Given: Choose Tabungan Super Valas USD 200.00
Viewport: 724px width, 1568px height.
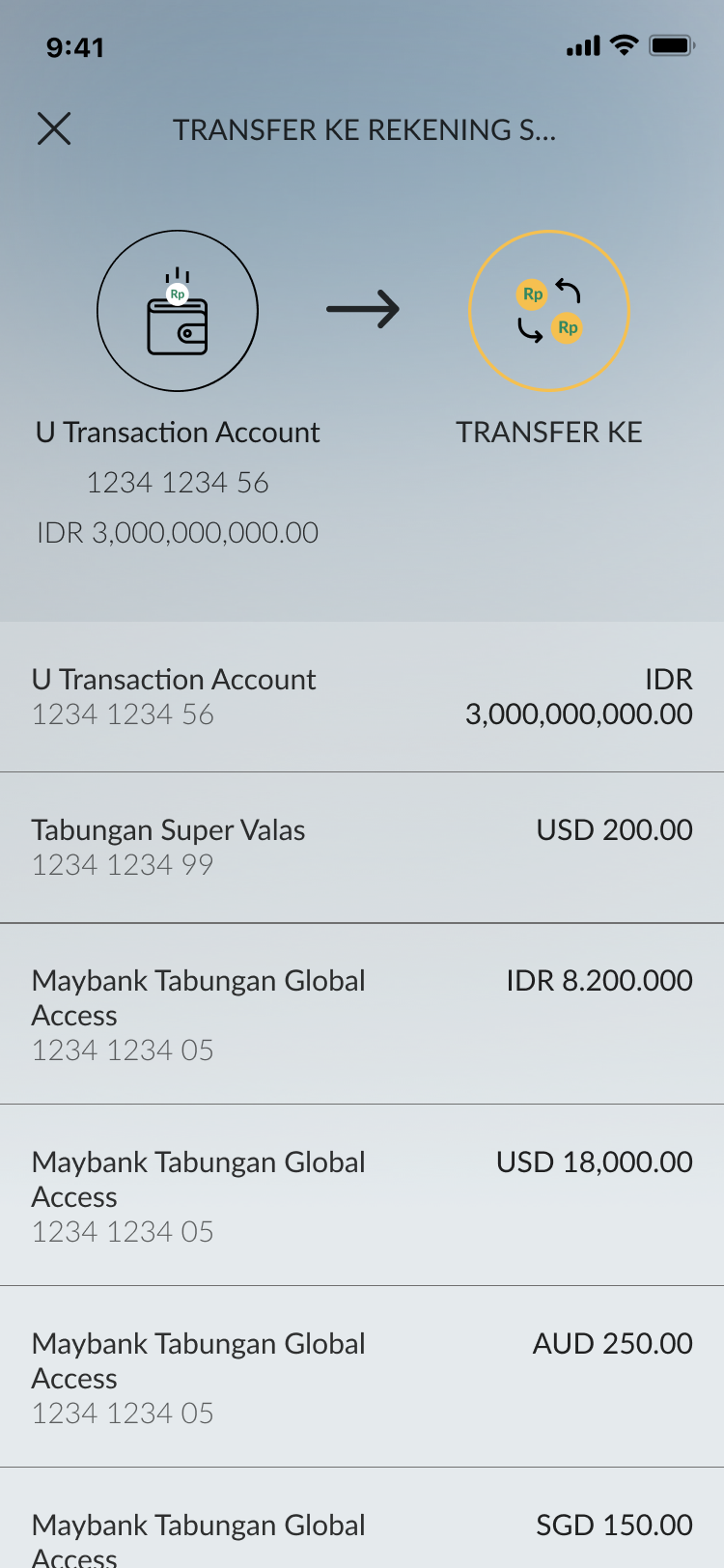Looking at the screenshot, I should tap(362, 848).
